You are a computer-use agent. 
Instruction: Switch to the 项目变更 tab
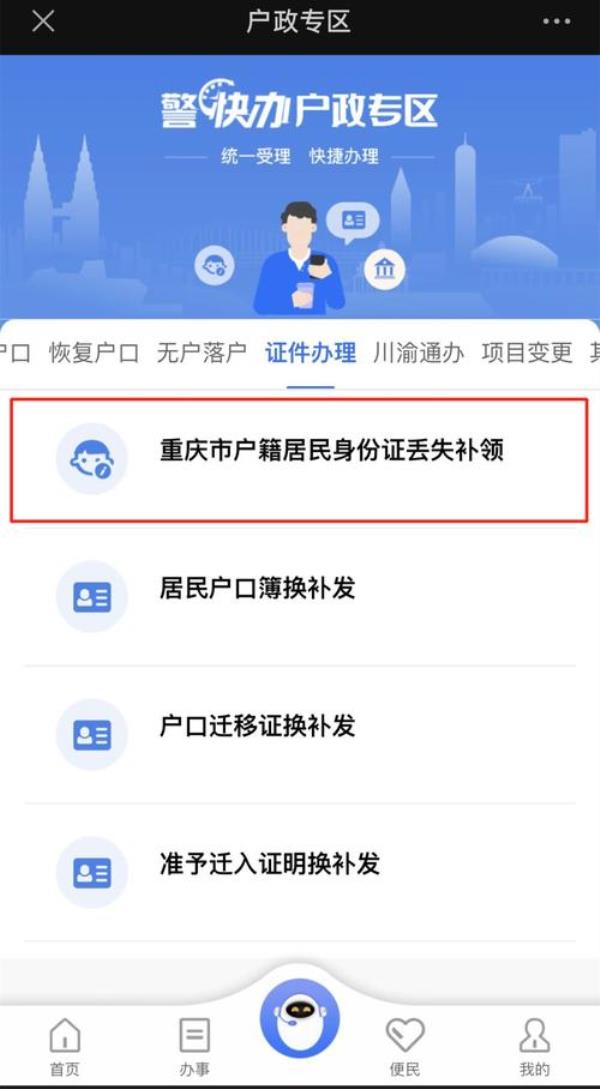[527, 353]
